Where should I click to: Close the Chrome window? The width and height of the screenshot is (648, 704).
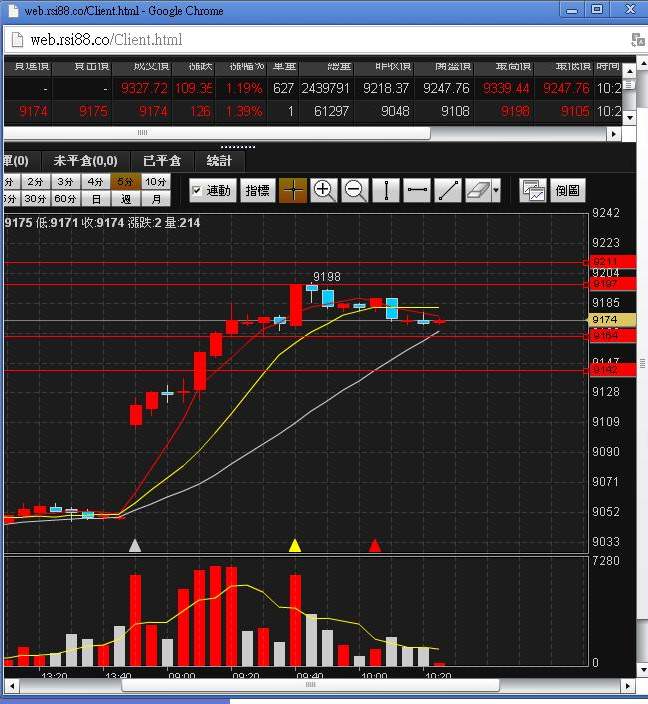626,9
